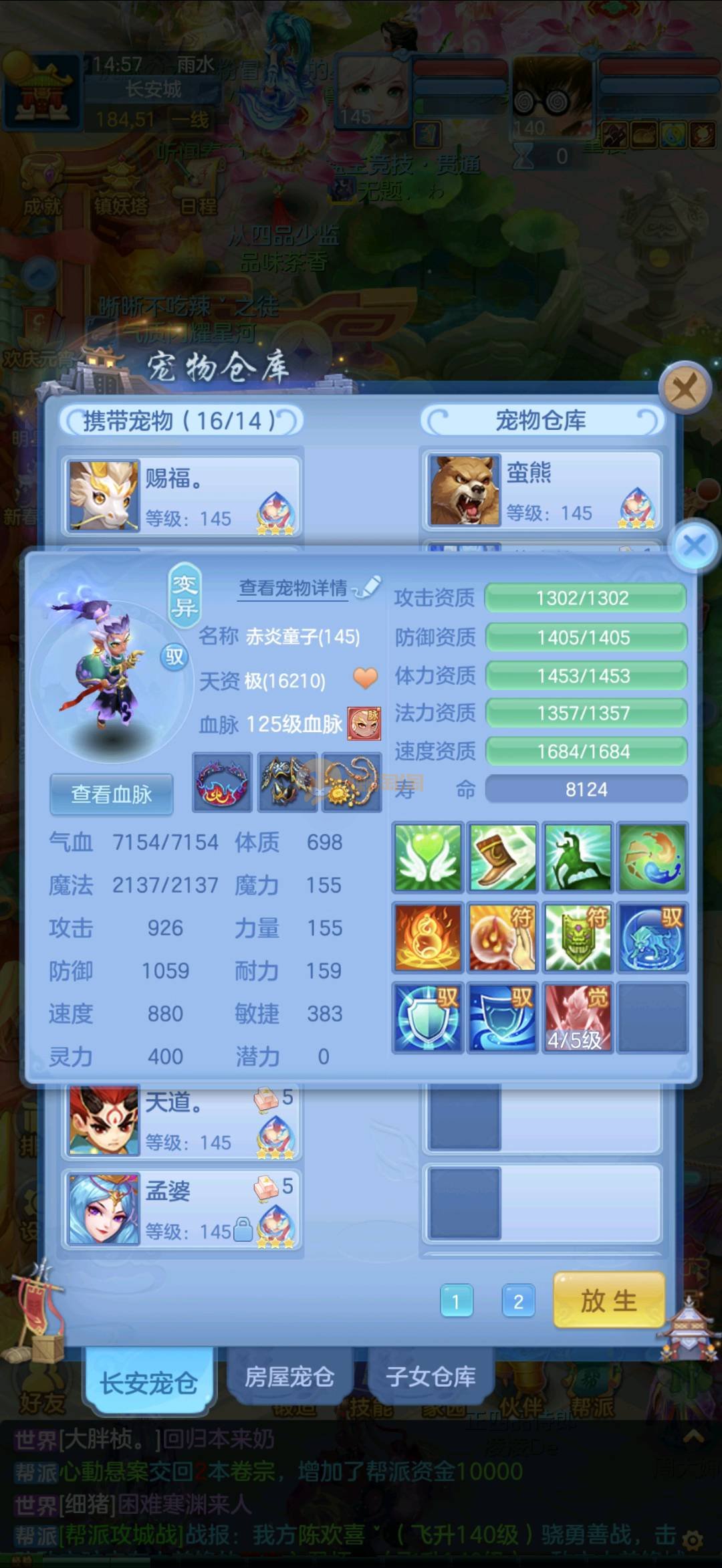The width and height of the screenshot is (722, 1568).
Task: Inspect the necklace equipment slot
Action: pos(352,782)
